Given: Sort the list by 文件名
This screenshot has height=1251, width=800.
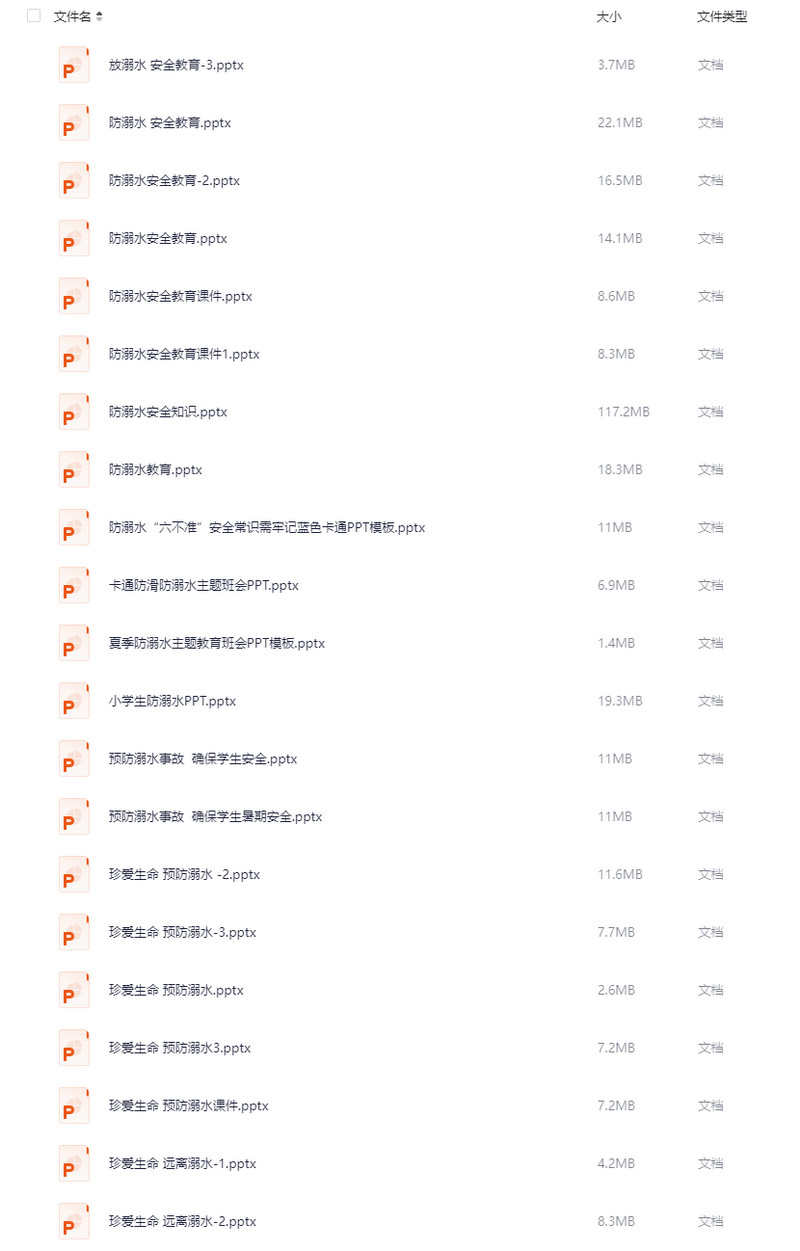Looking at the screenshot, I should [x=99, y=17].
